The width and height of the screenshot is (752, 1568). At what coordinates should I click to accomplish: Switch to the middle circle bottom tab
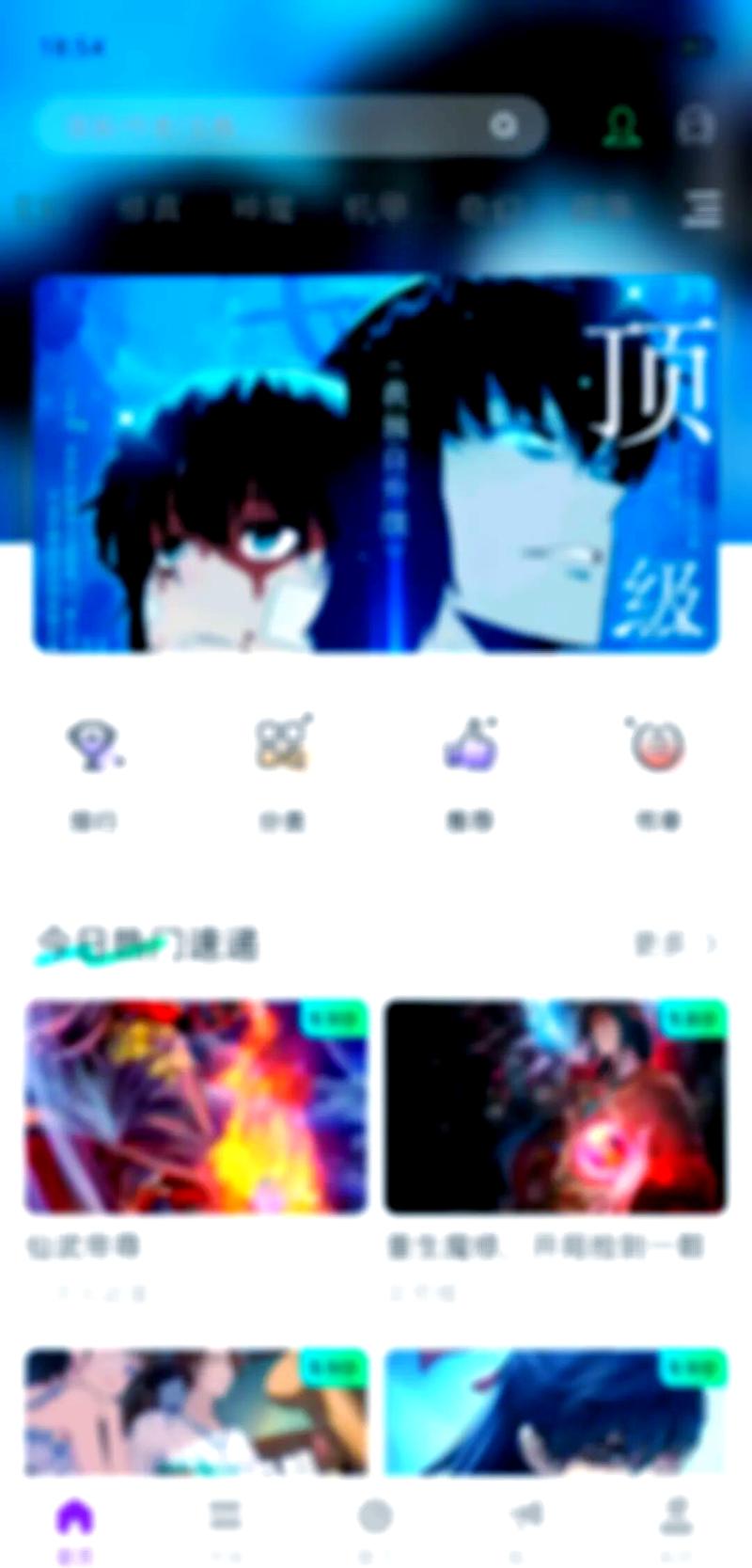[x=375, y=1526]
